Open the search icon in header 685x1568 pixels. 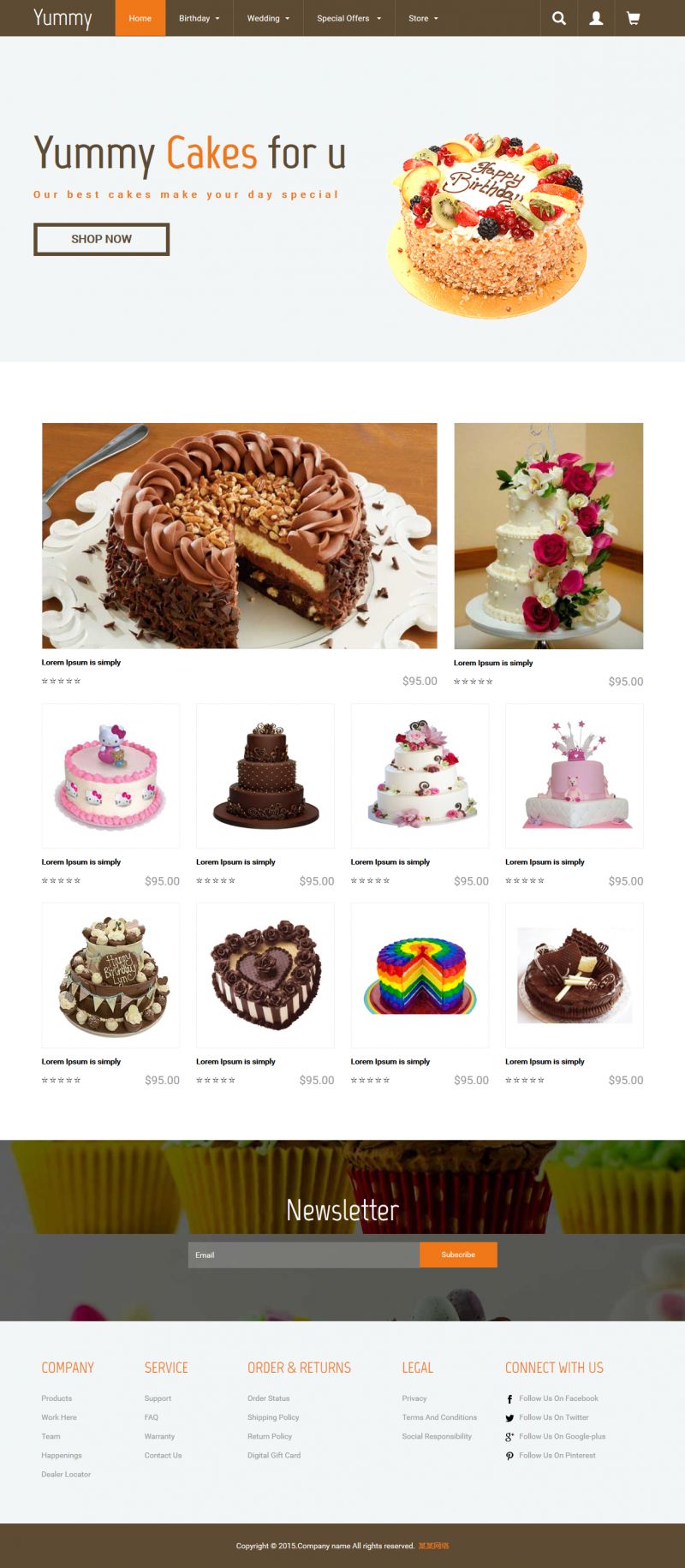tap(559, 18)
